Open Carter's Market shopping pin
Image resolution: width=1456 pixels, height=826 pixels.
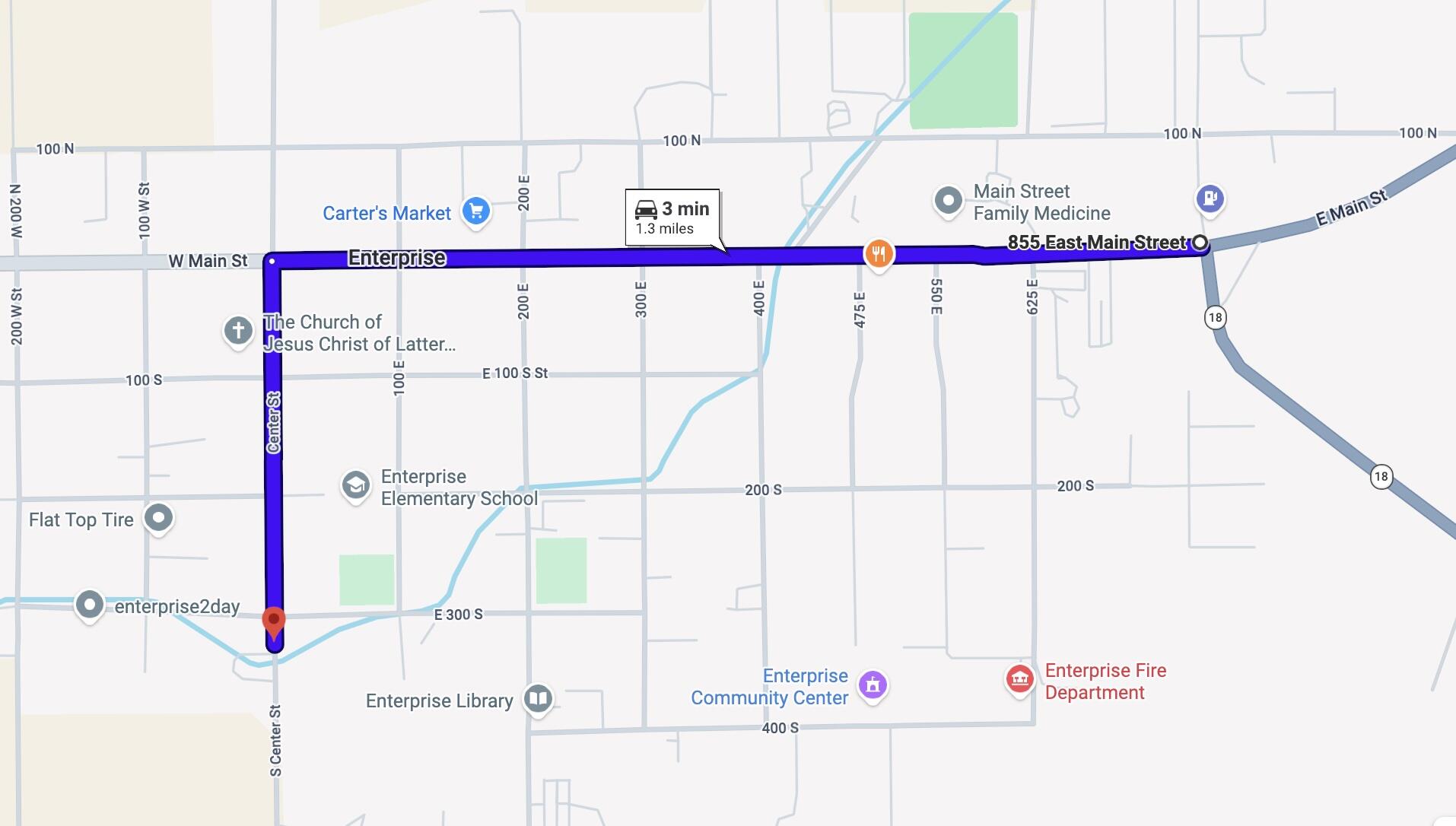point(476,211)
